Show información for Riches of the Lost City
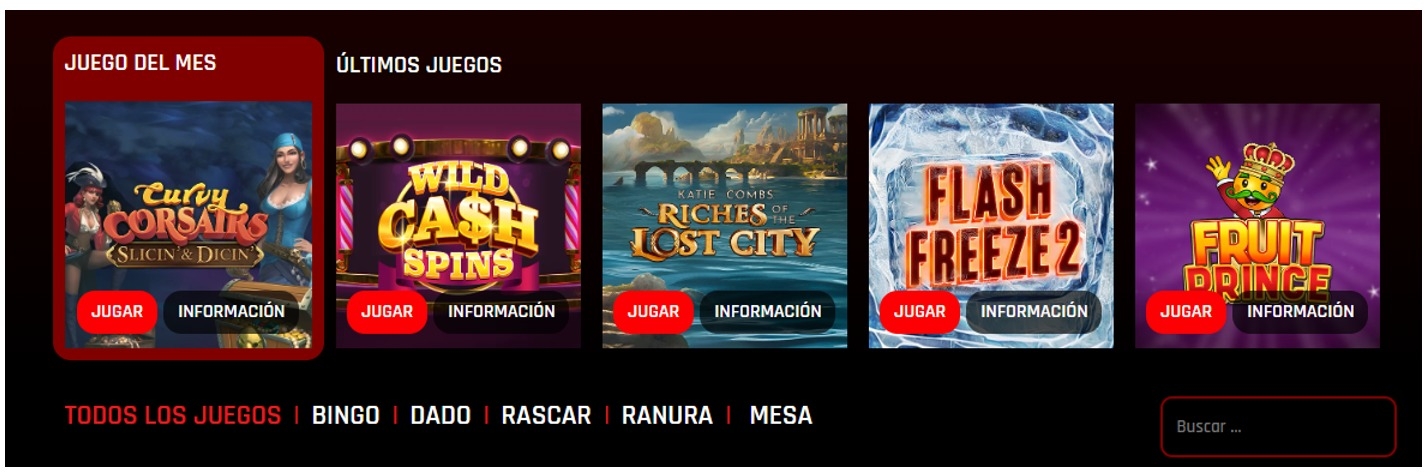1428x472 pixels. click(767, 311)
